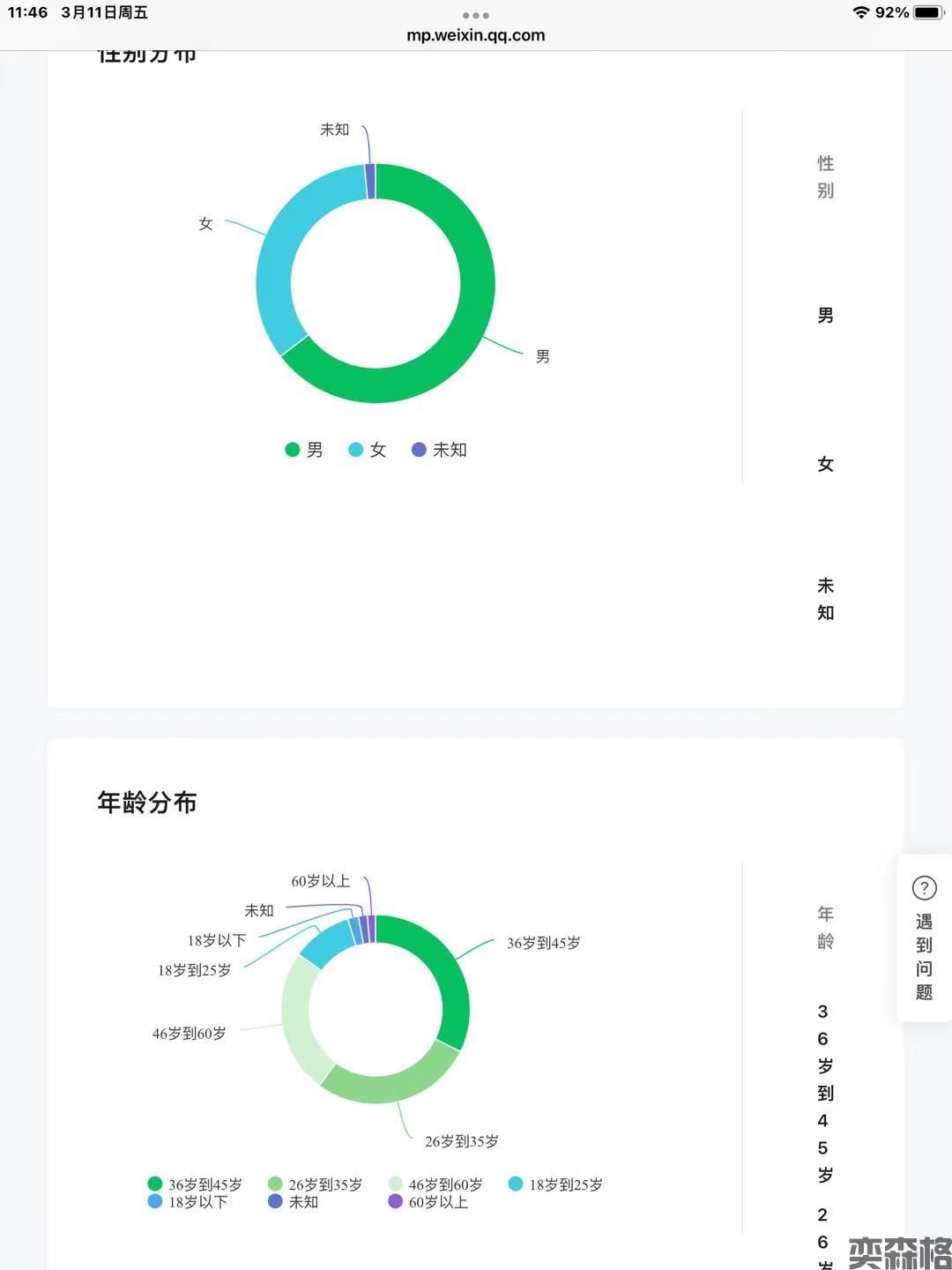Image resolution: width=952 pixels, height=1270 pixels.
Task: Toggle 26岁到35岁 in the age legend
Action: (x=315, y=1184)
